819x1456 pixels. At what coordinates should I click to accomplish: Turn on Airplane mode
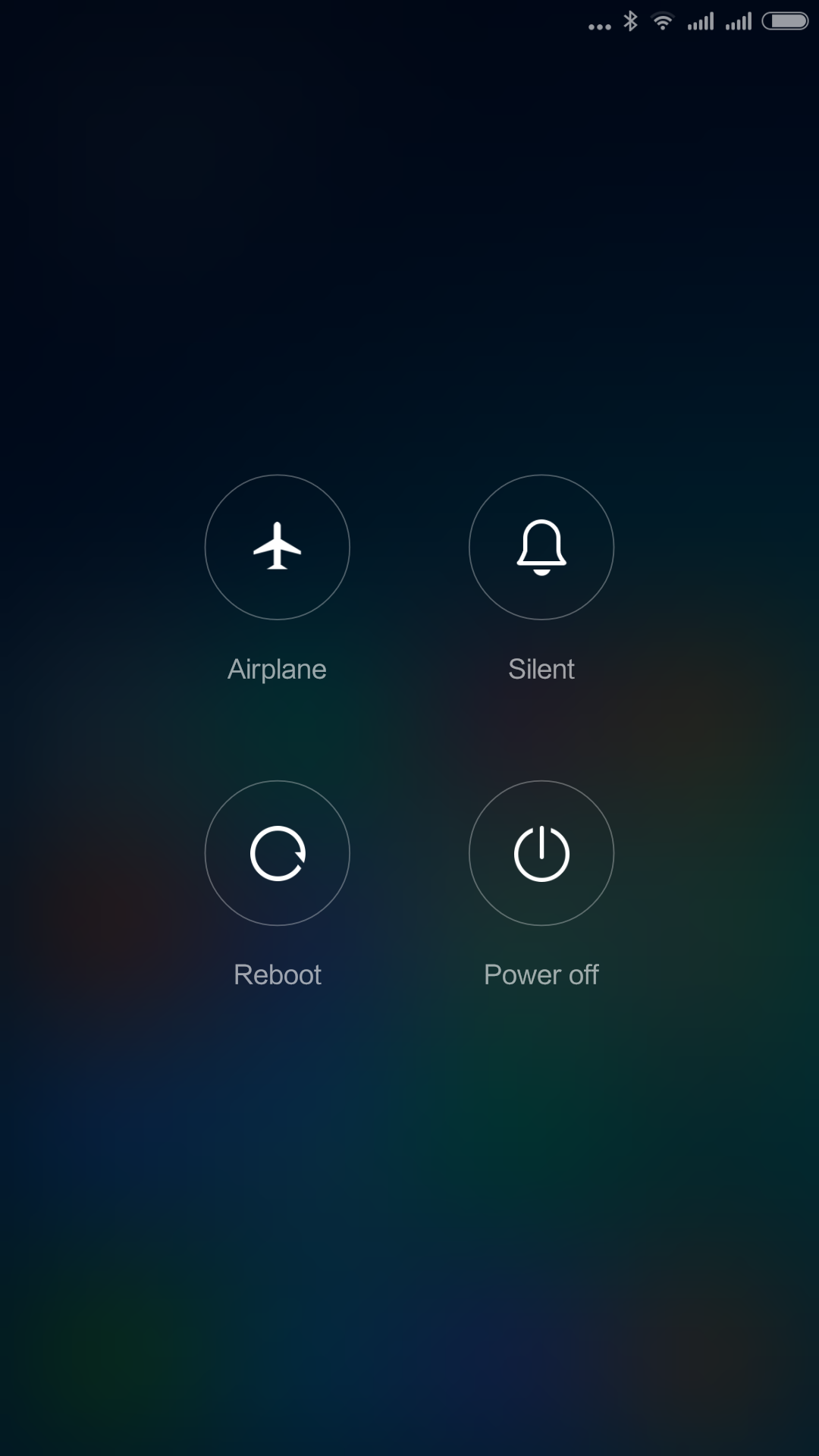pyautogui.click(x=278, y=547)
